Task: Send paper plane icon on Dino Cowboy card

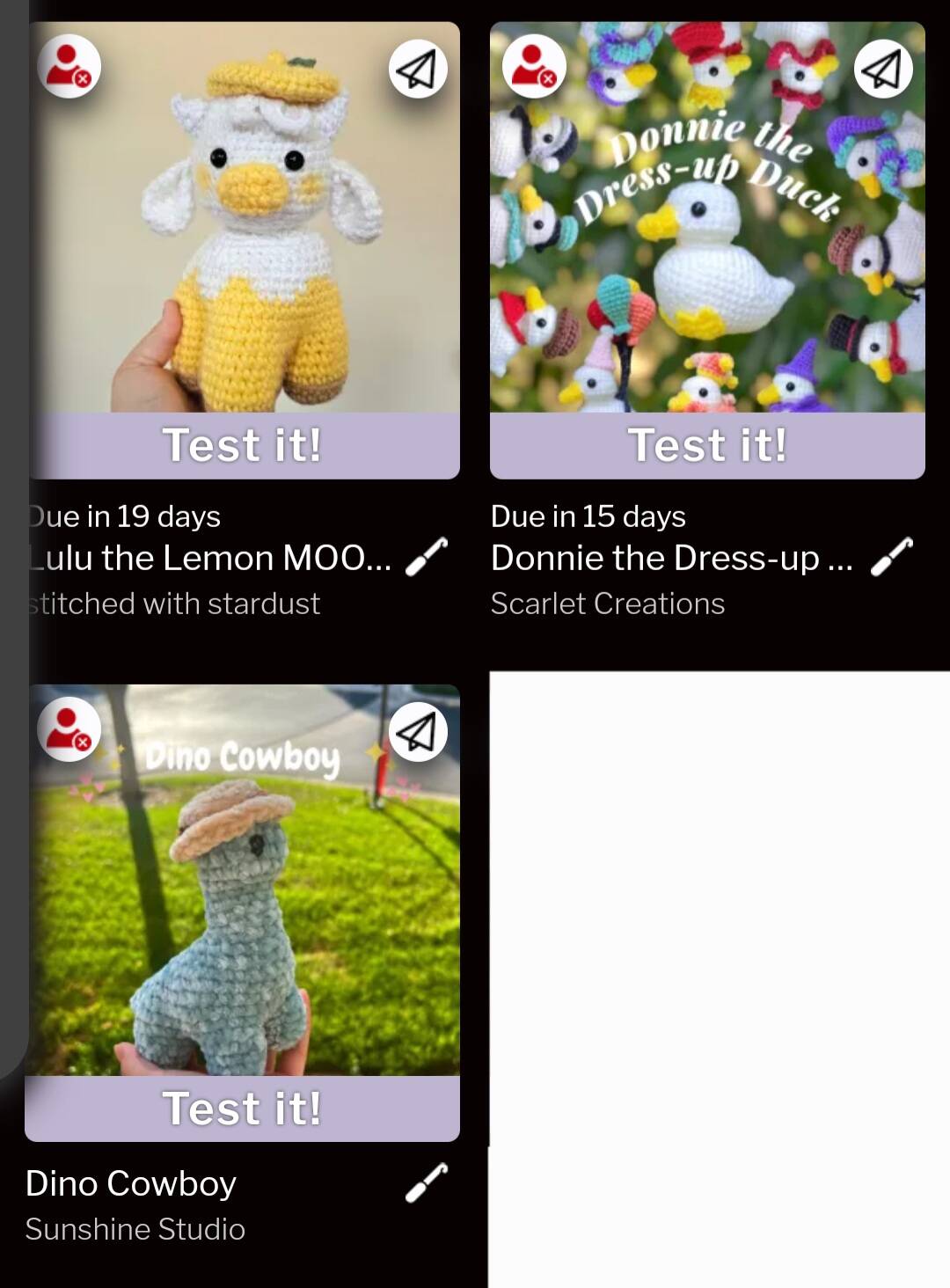Action: [418, 732]
